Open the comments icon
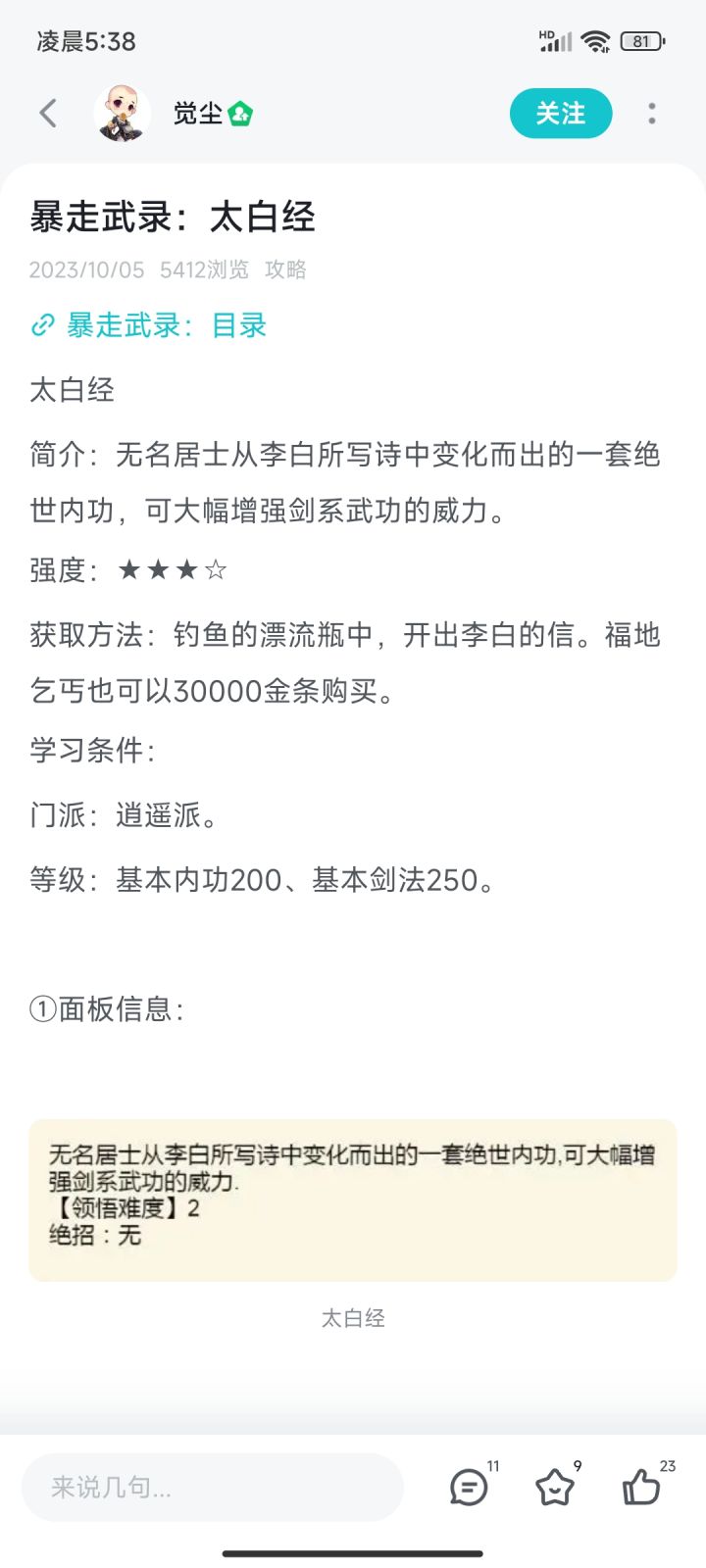The height and width of the screenshot is (1568, 706). 469,1488
